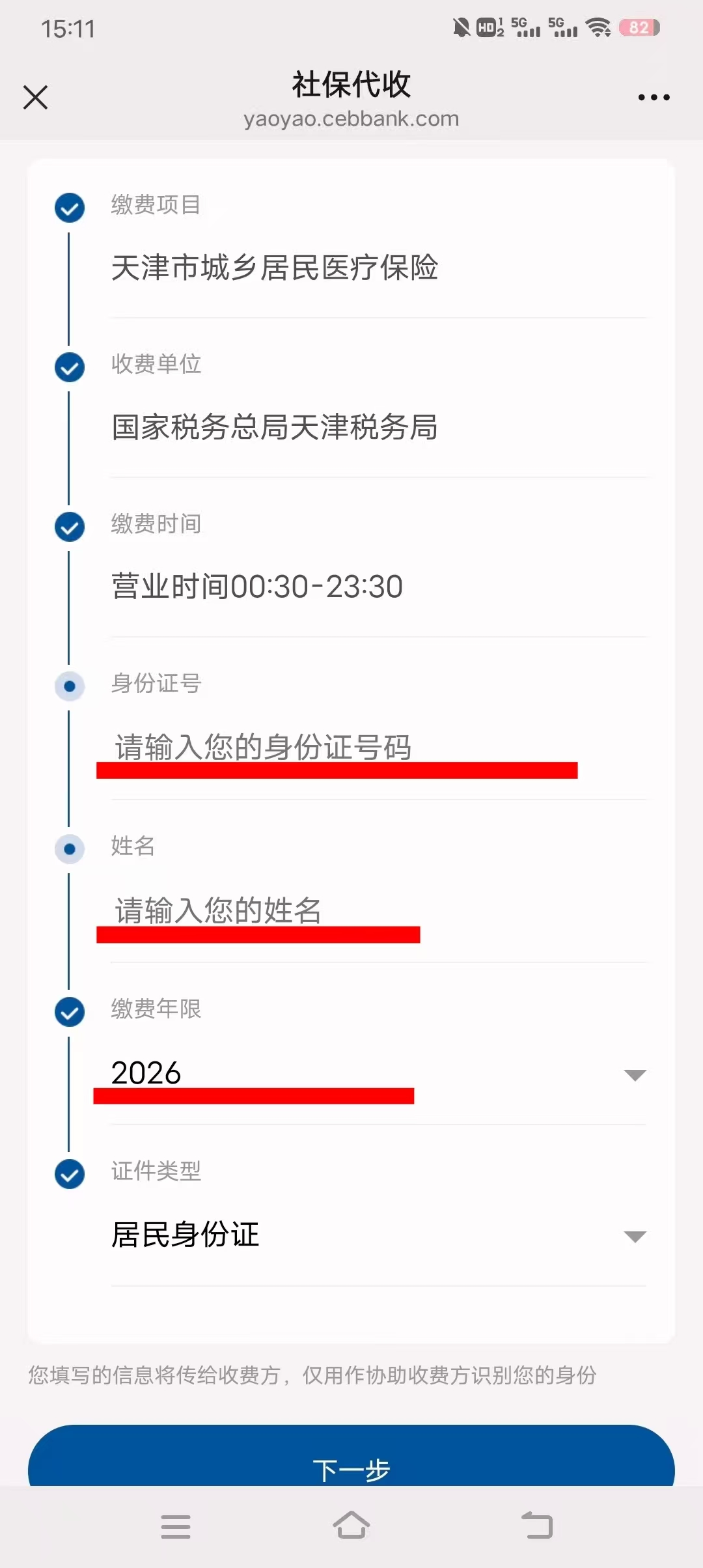
Task: Open the three-dot overflow menu
Action: click(654, 98)
